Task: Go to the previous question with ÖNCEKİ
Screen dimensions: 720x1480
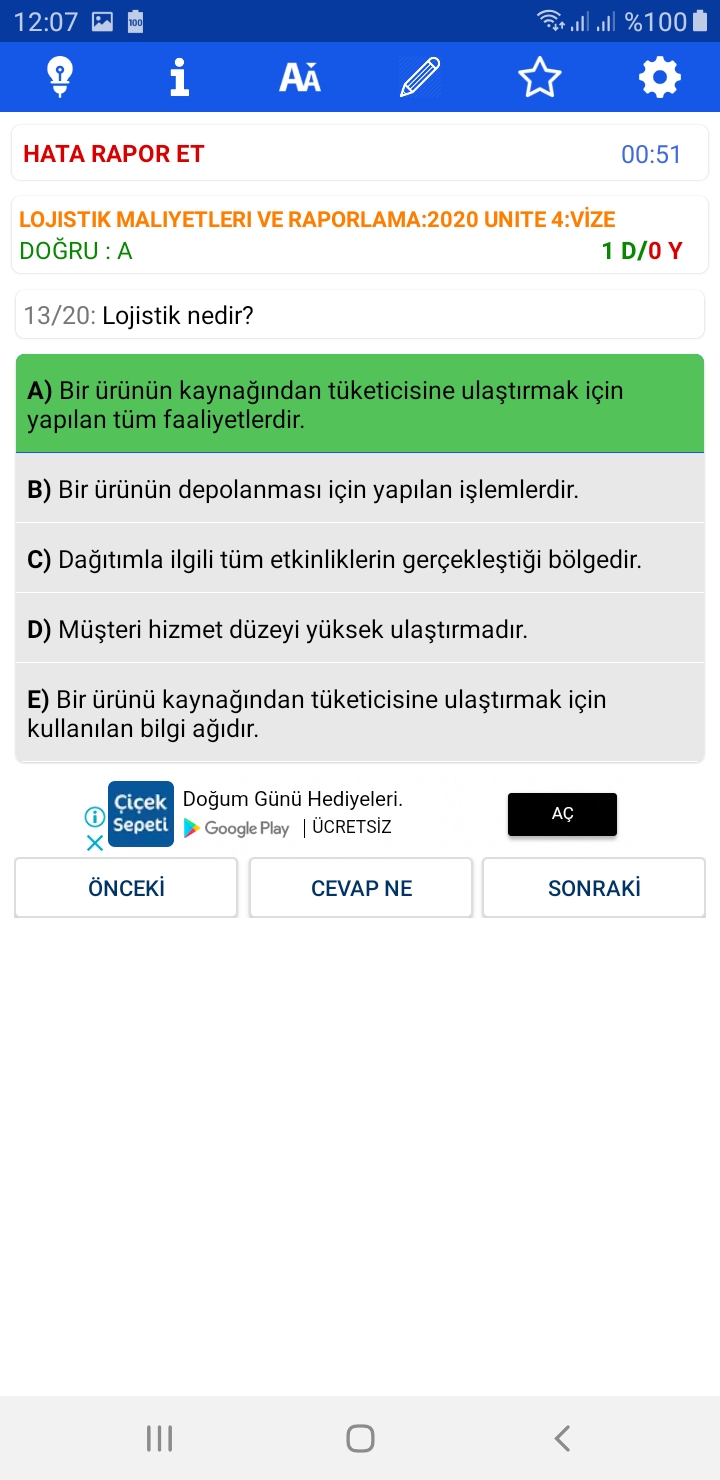Action: [x=126, y=888]
